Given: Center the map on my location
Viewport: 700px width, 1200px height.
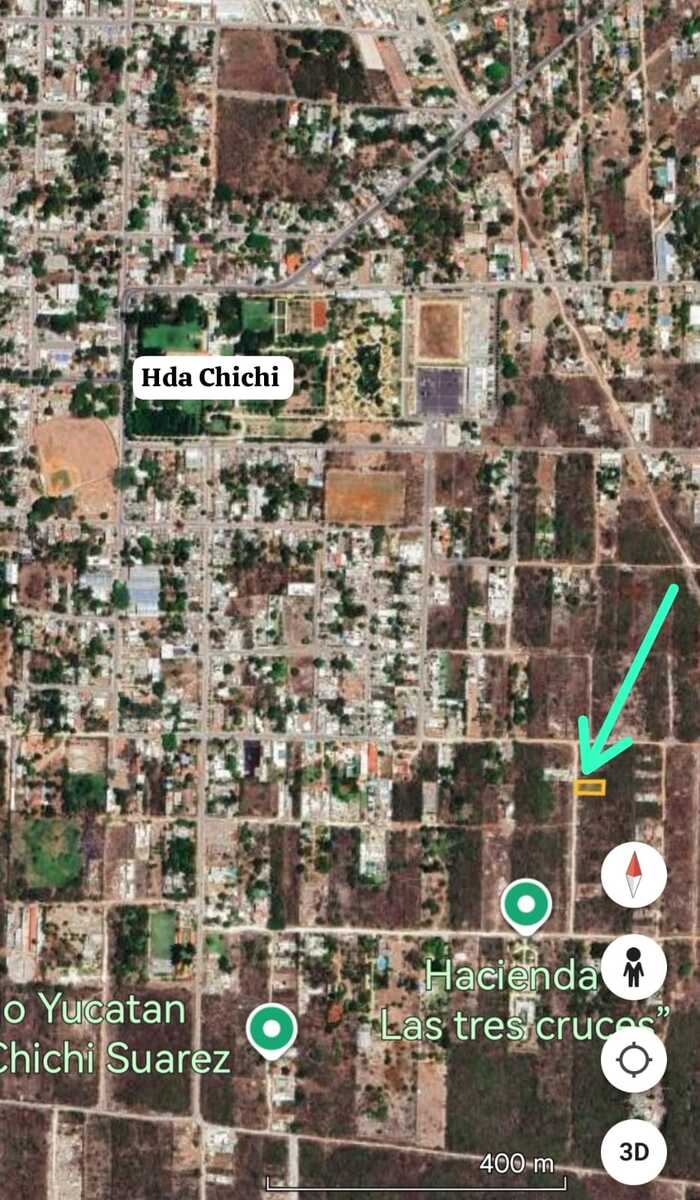Looking at the screenshot, I should pyautogui.click(x=633, y=1059).
